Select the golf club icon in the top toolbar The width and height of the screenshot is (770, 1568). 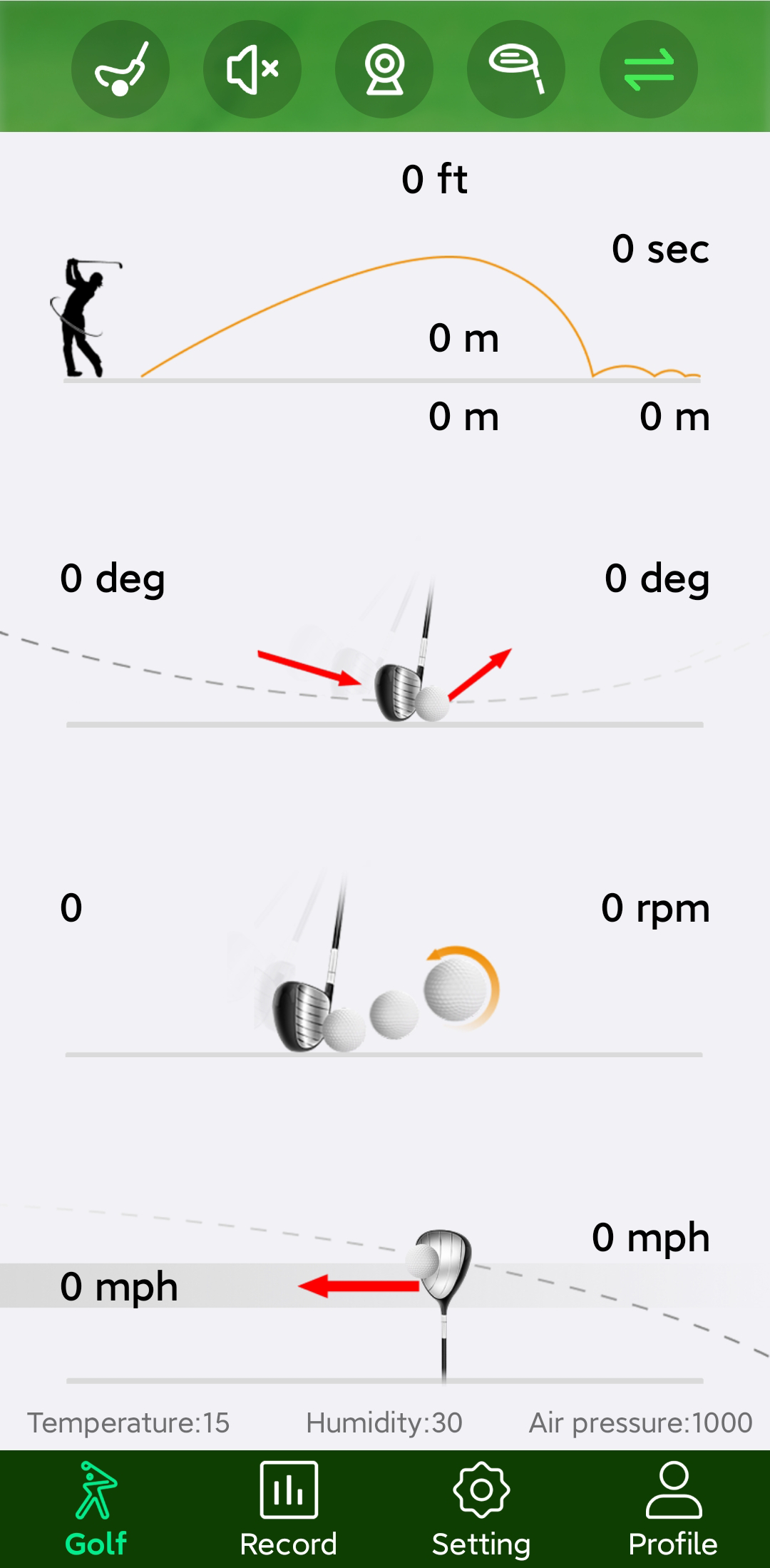pos(120,68)
